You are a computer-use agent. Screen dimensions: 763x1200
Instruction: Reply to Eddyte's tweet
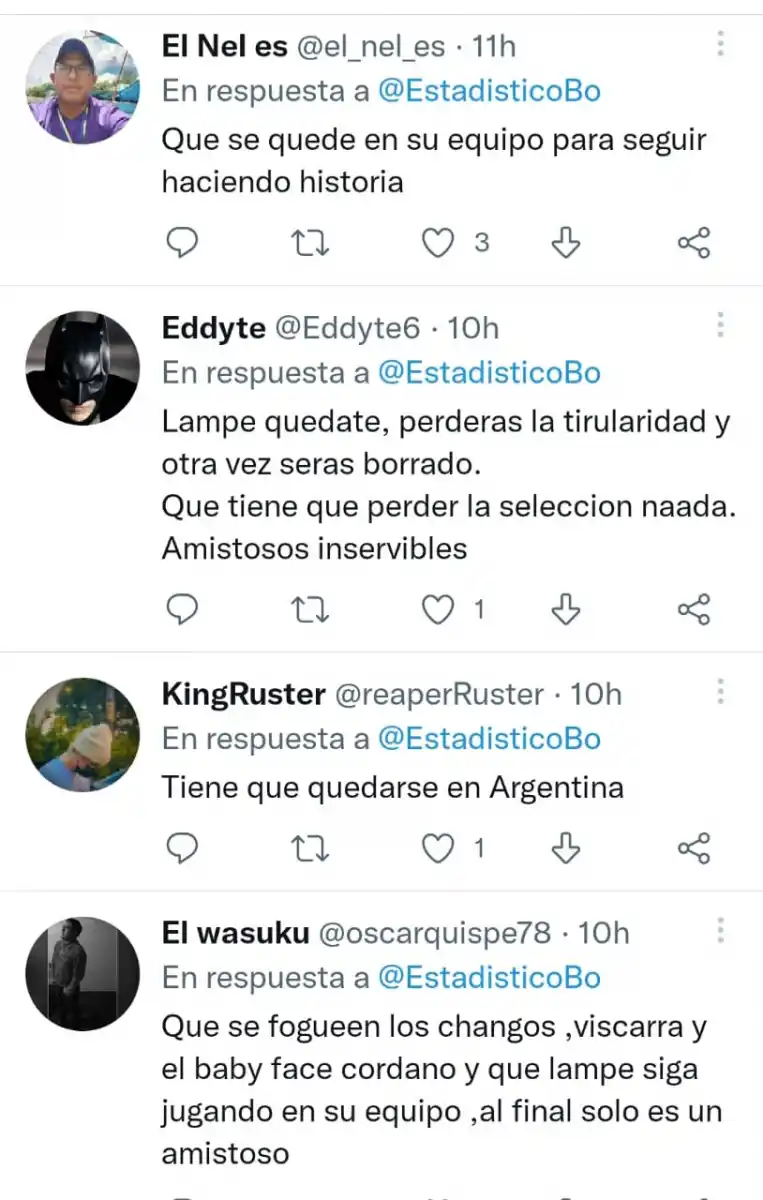tap(182, 609)
